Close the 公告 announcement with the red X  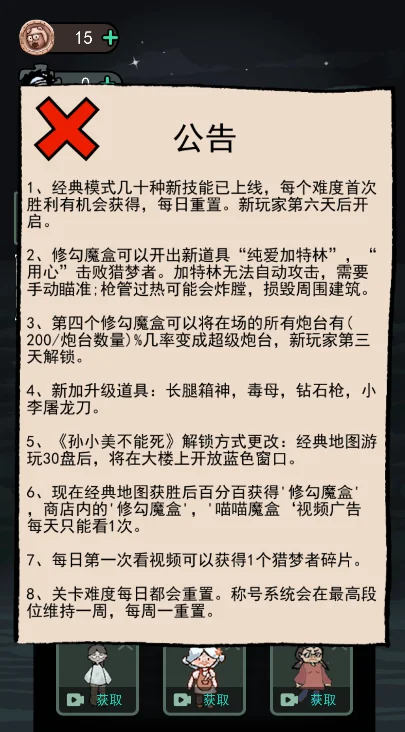coord(67,129)
